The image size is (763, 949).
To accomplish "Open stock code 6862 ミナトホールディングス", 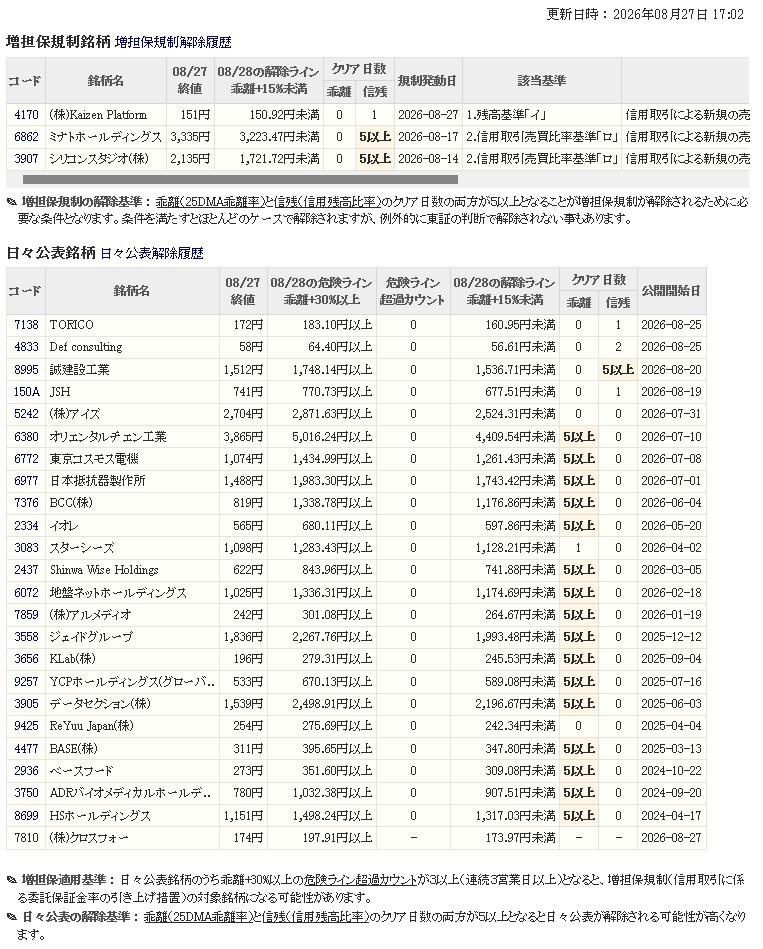I will (26, 137).
